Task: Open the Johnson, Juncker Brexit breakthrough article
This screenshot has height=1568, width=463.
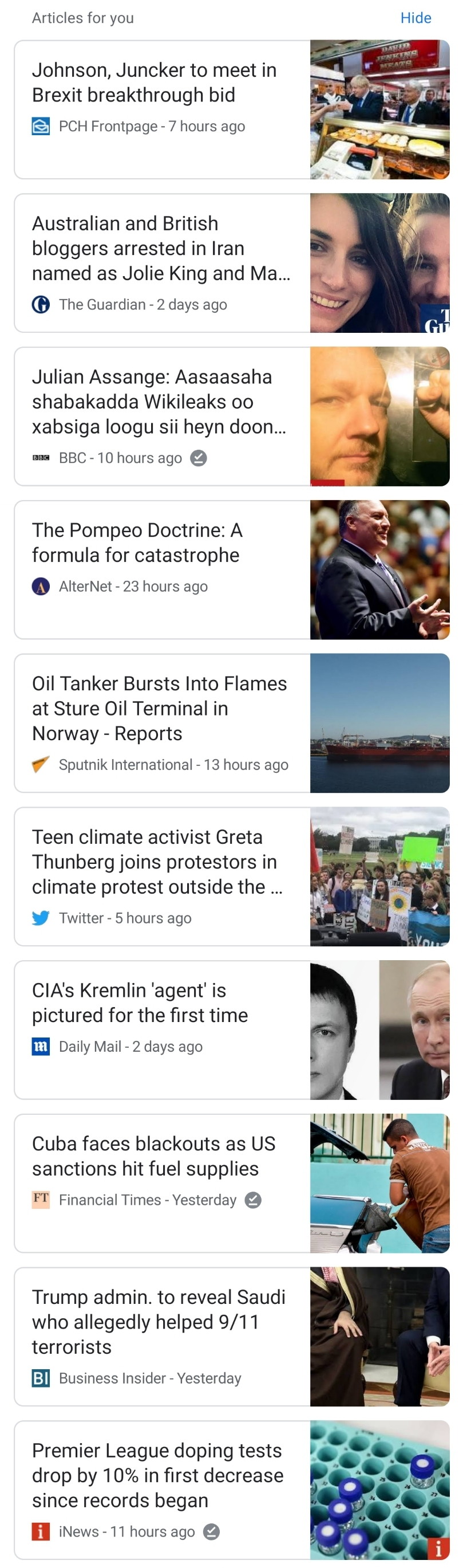Action: 155,82
